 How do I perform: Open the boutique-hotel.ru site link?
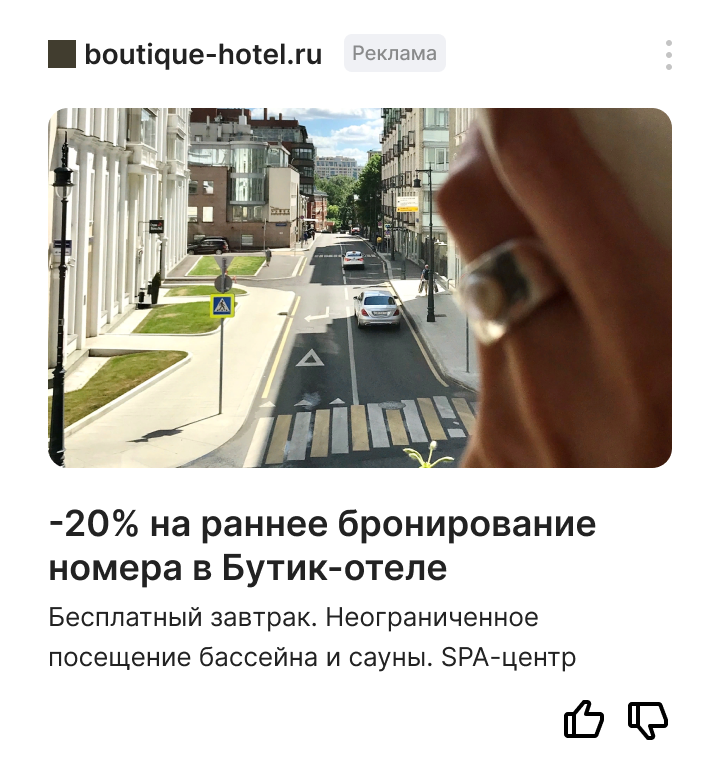(203, 54)
